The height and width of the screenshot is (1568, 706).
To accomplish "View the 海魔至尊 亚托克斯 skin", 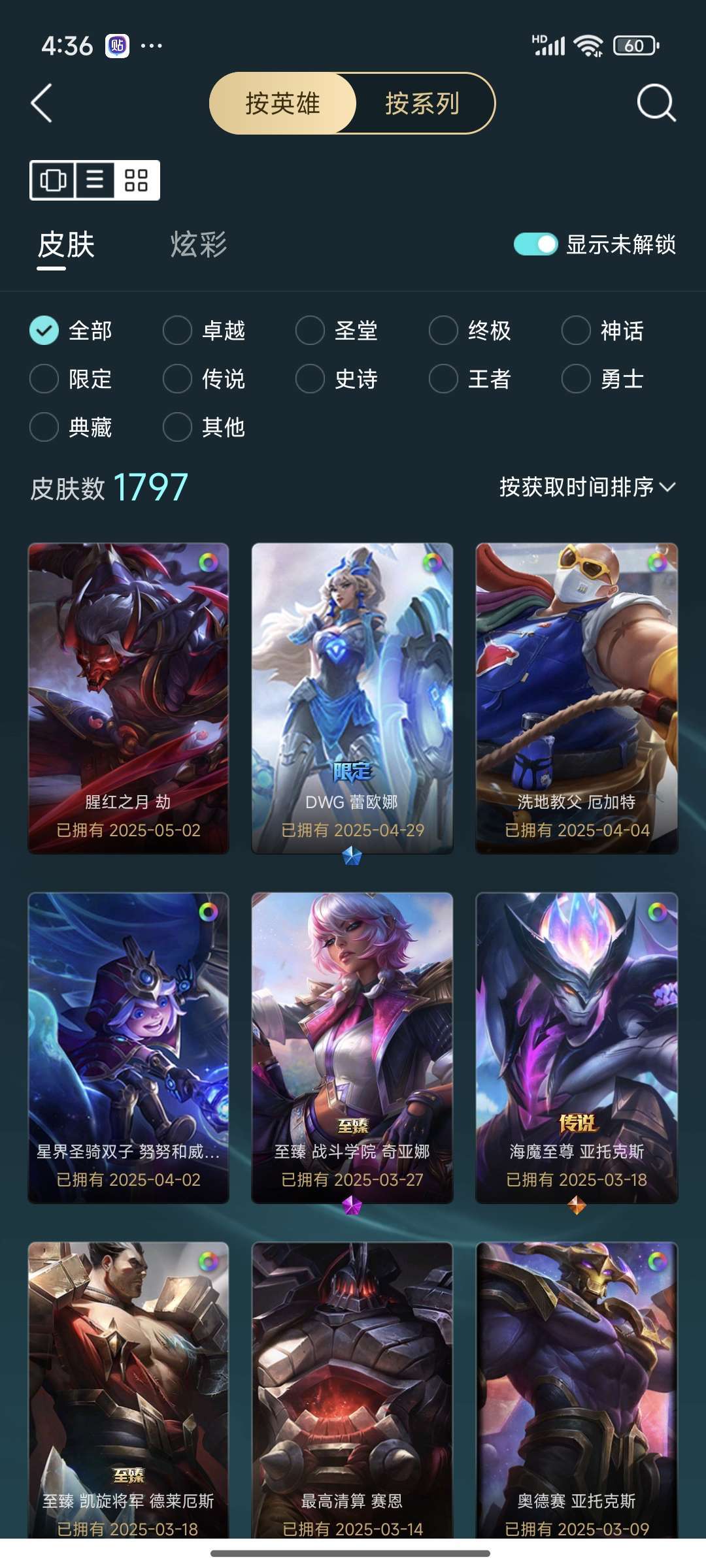I will pyautogui.click(x=577, y=1048).
